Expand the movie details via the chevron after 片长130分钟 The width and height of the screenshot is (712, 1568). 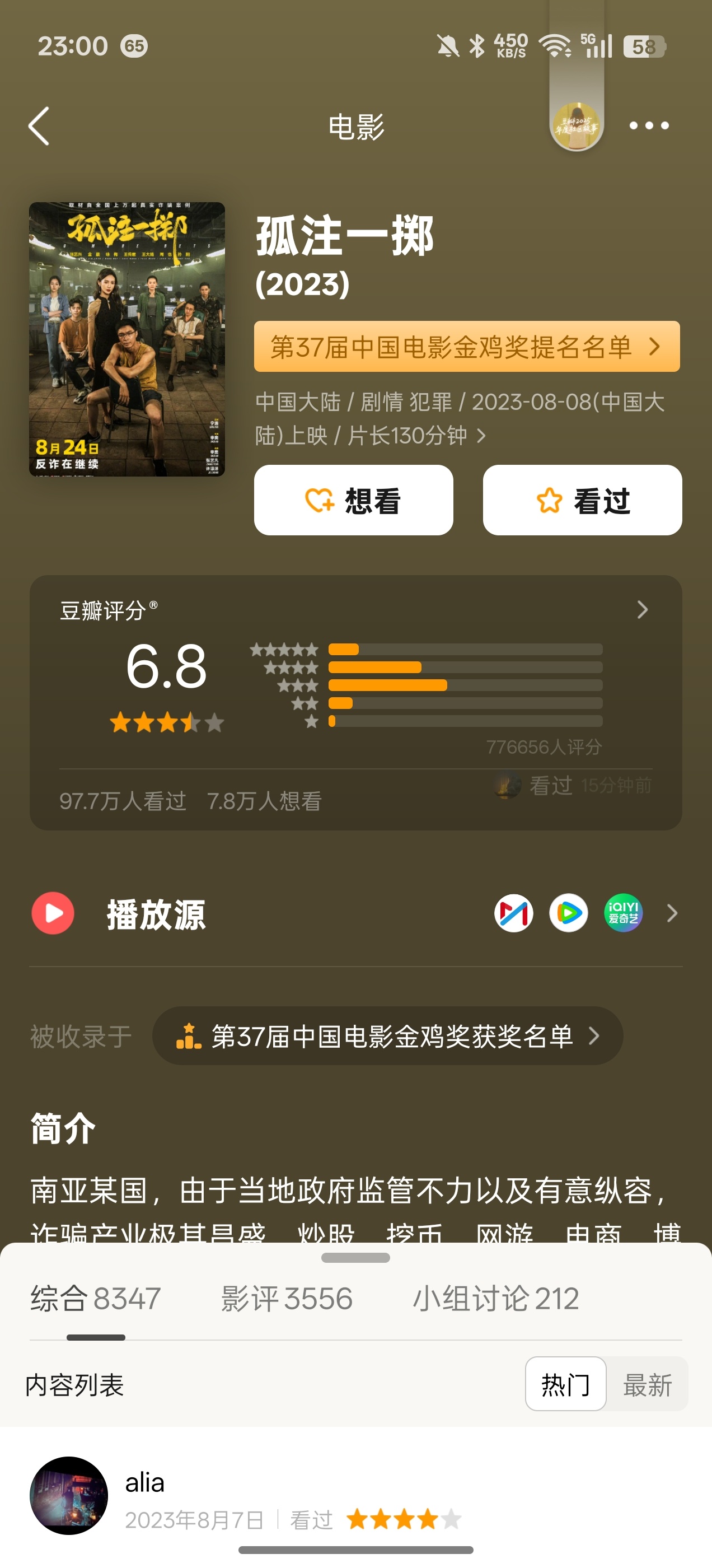click(481, 436)
